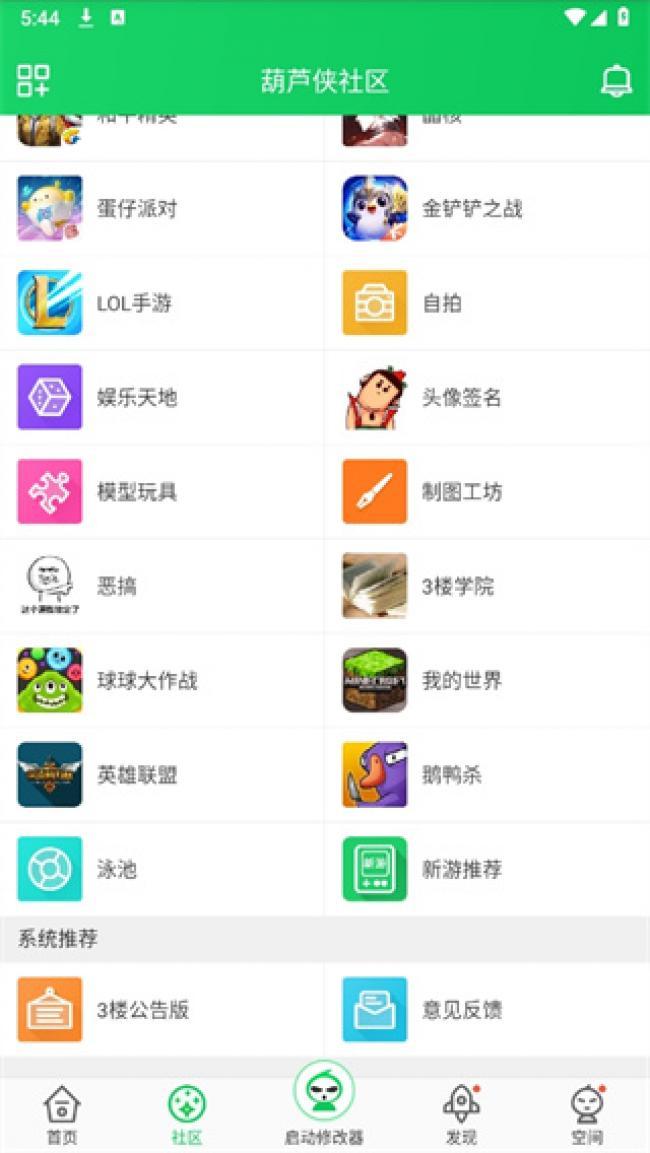
Task: Switch to the 首页 tab
Action: 61,1115
